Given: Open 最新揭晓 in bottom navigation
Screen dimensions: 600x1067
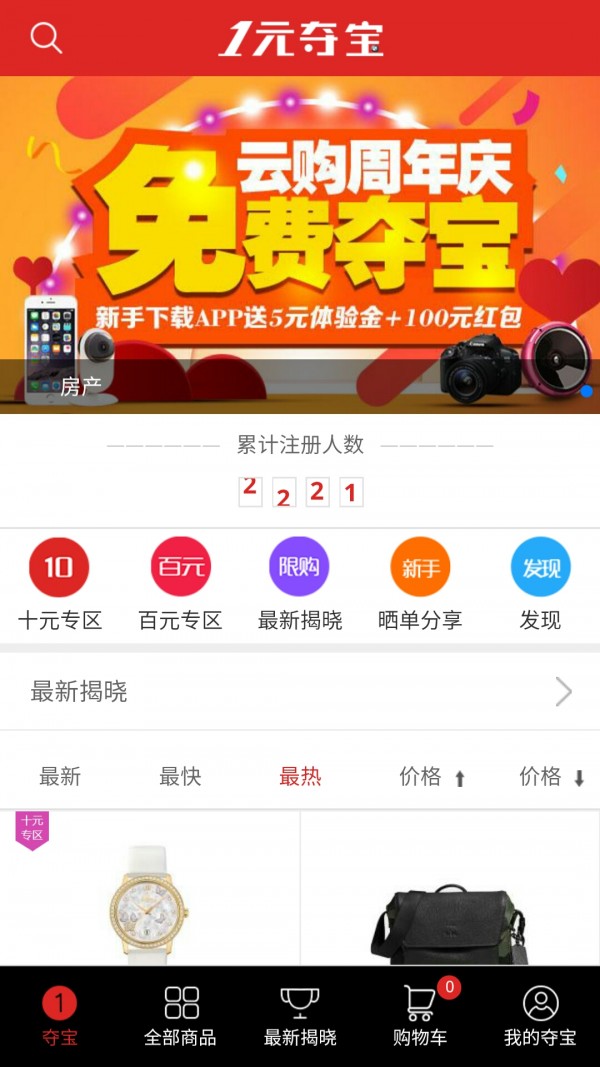Looking at the screenshot, I should click(x=300, y=1016).
